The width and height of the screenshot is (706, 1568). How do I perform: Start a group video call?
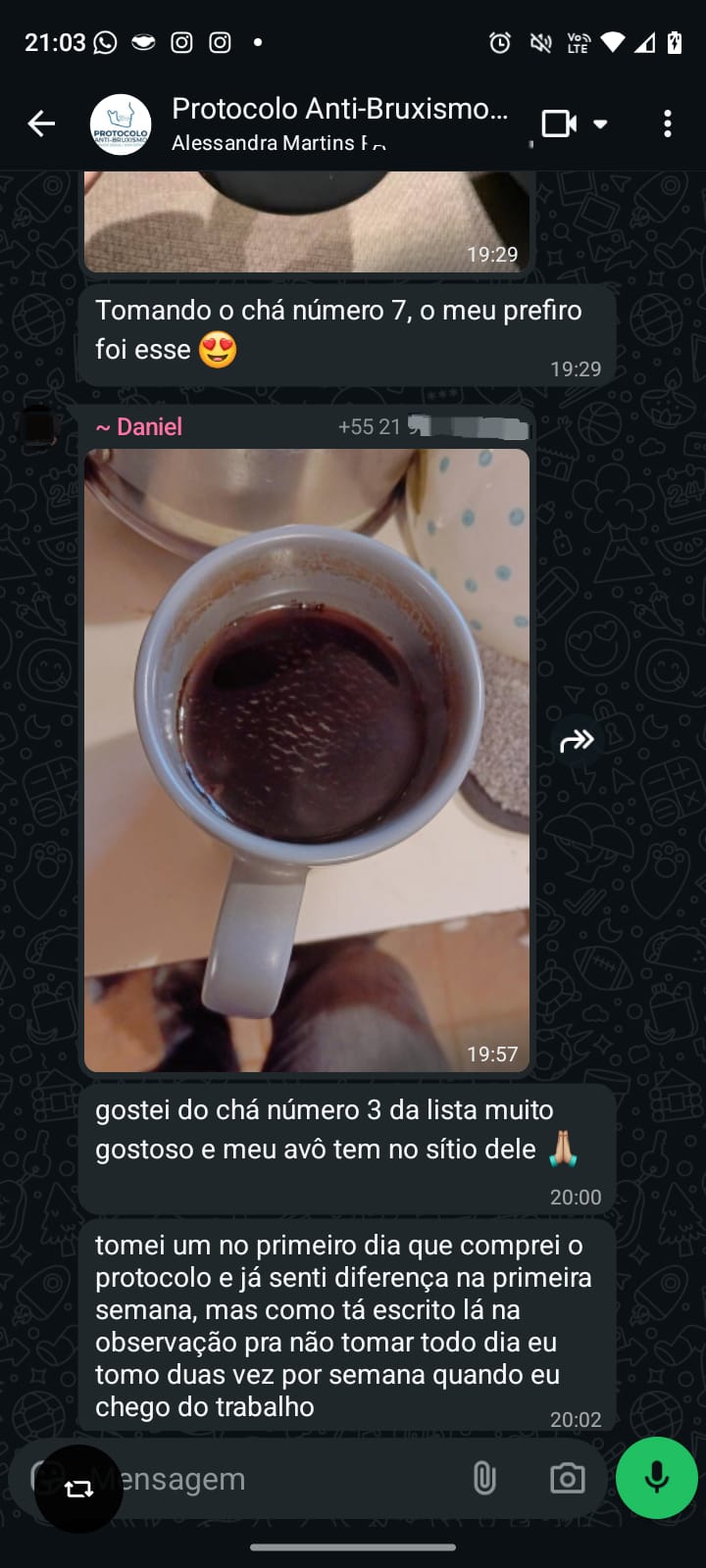[560, 123]
